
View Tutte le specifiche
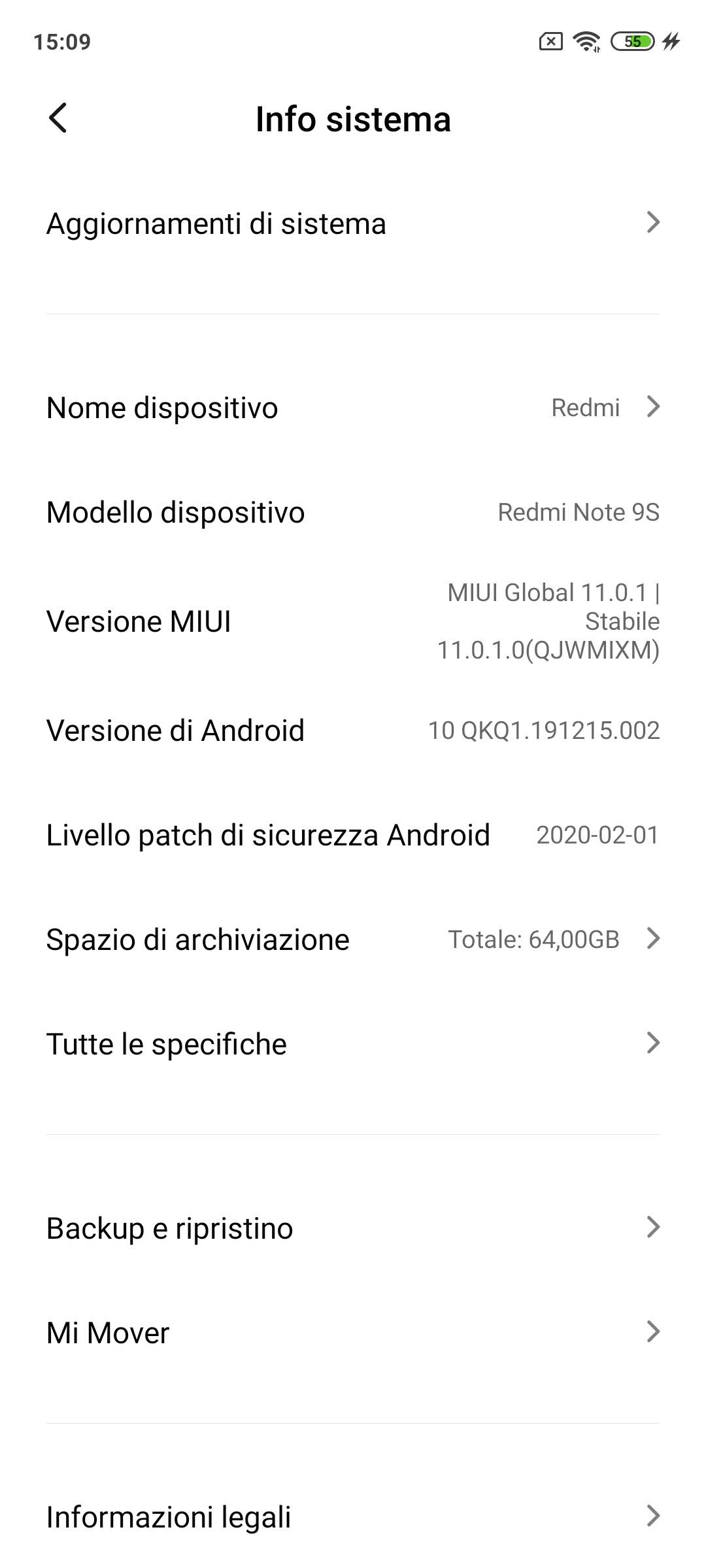(353, 1044)
